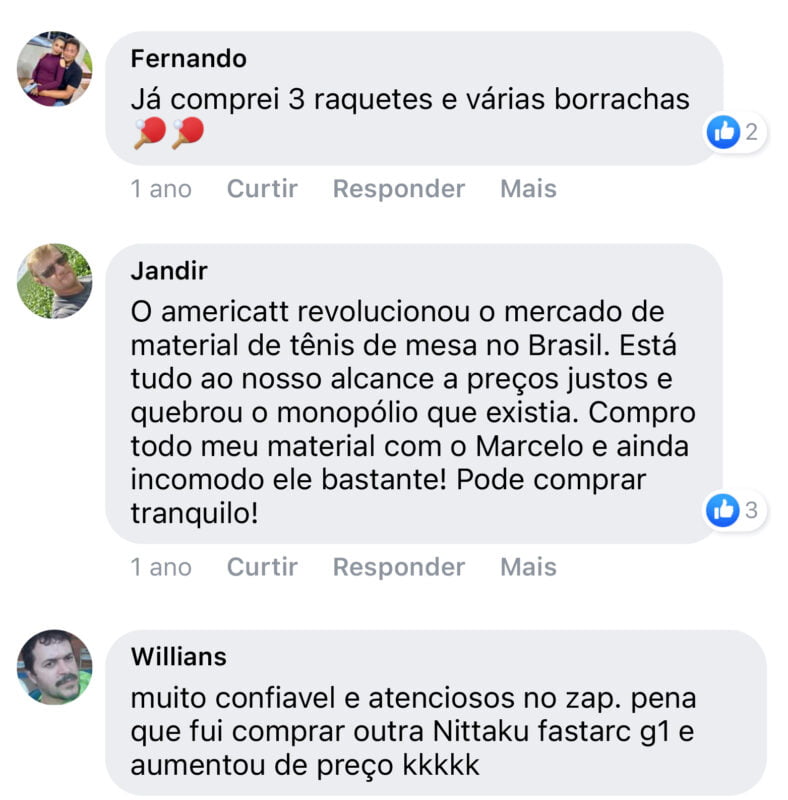Open Mais options under Jandir's comment
Viewport: 788px width, 800px height.
pos(528,567)
